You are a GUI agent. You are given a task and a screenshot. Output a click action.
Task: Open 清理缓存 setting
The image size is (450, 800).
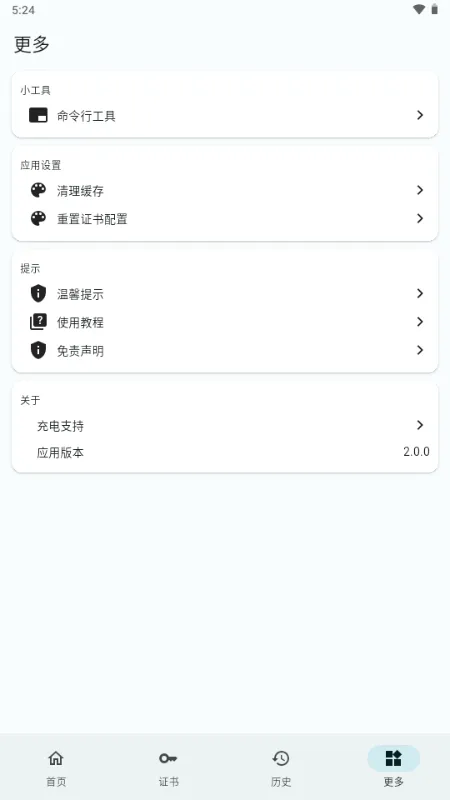(224, 190)
